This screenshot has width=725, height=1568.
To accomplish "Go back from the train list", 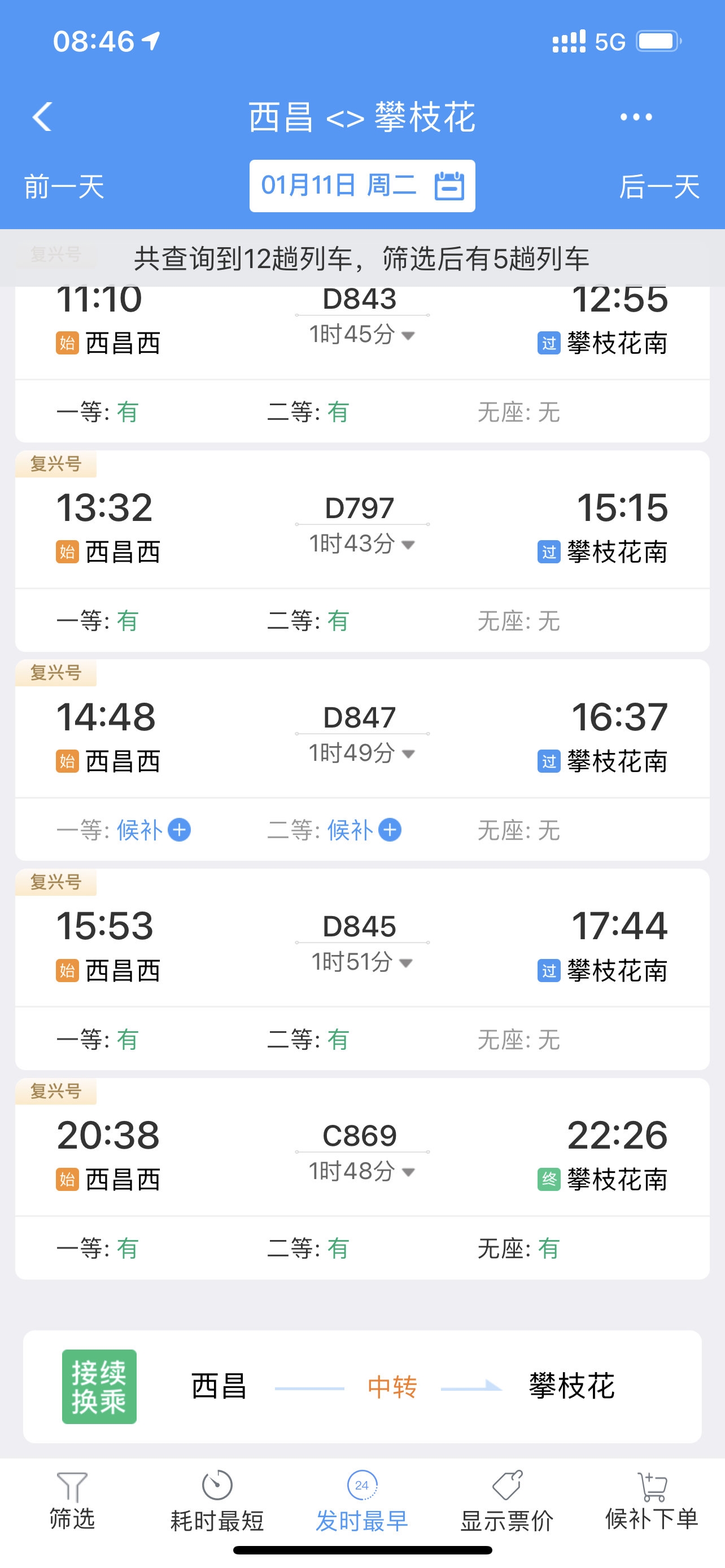I will click(x=42, y=116).
